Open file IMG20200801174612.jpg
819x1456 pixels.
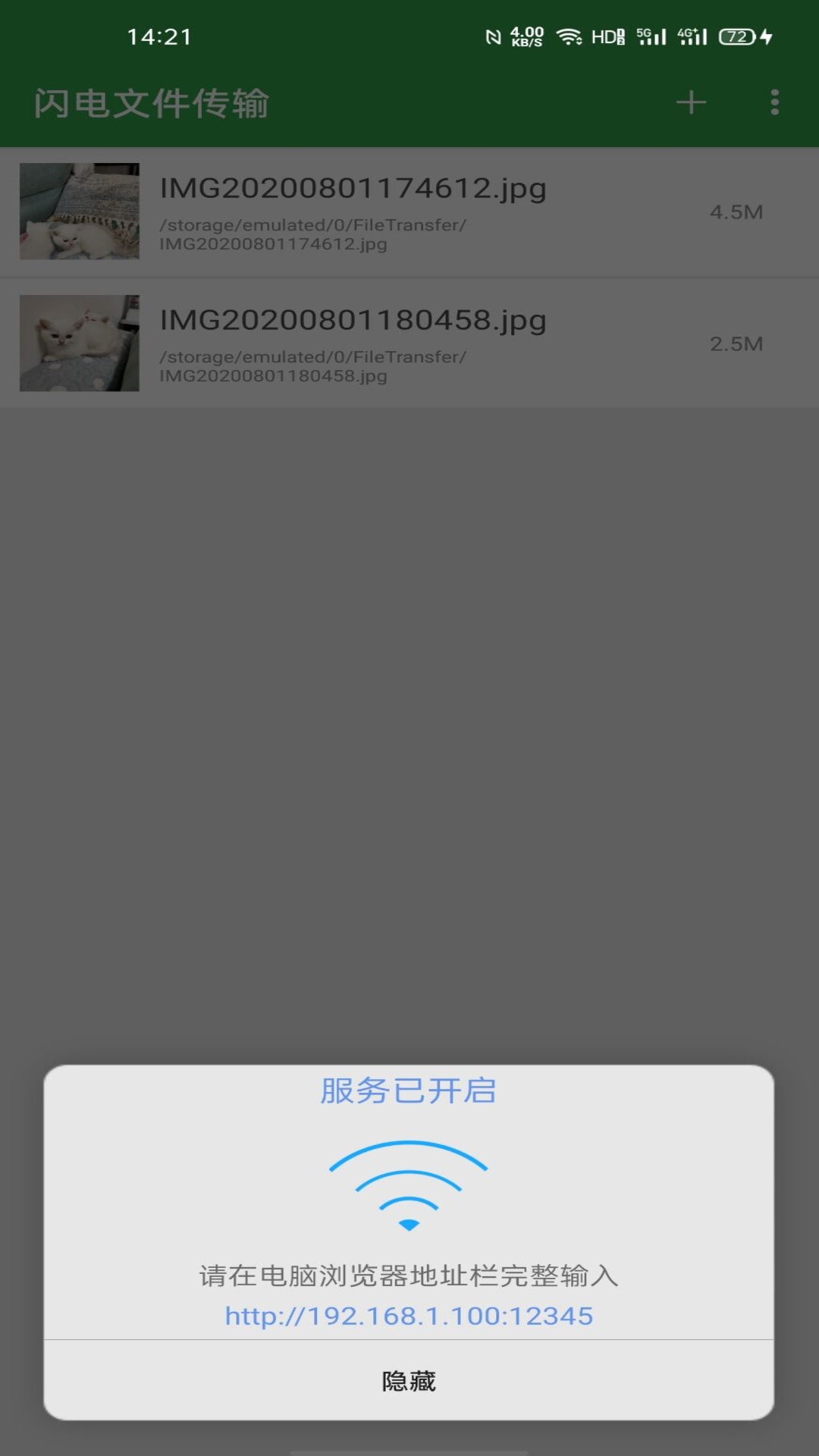tap(409, 212)
